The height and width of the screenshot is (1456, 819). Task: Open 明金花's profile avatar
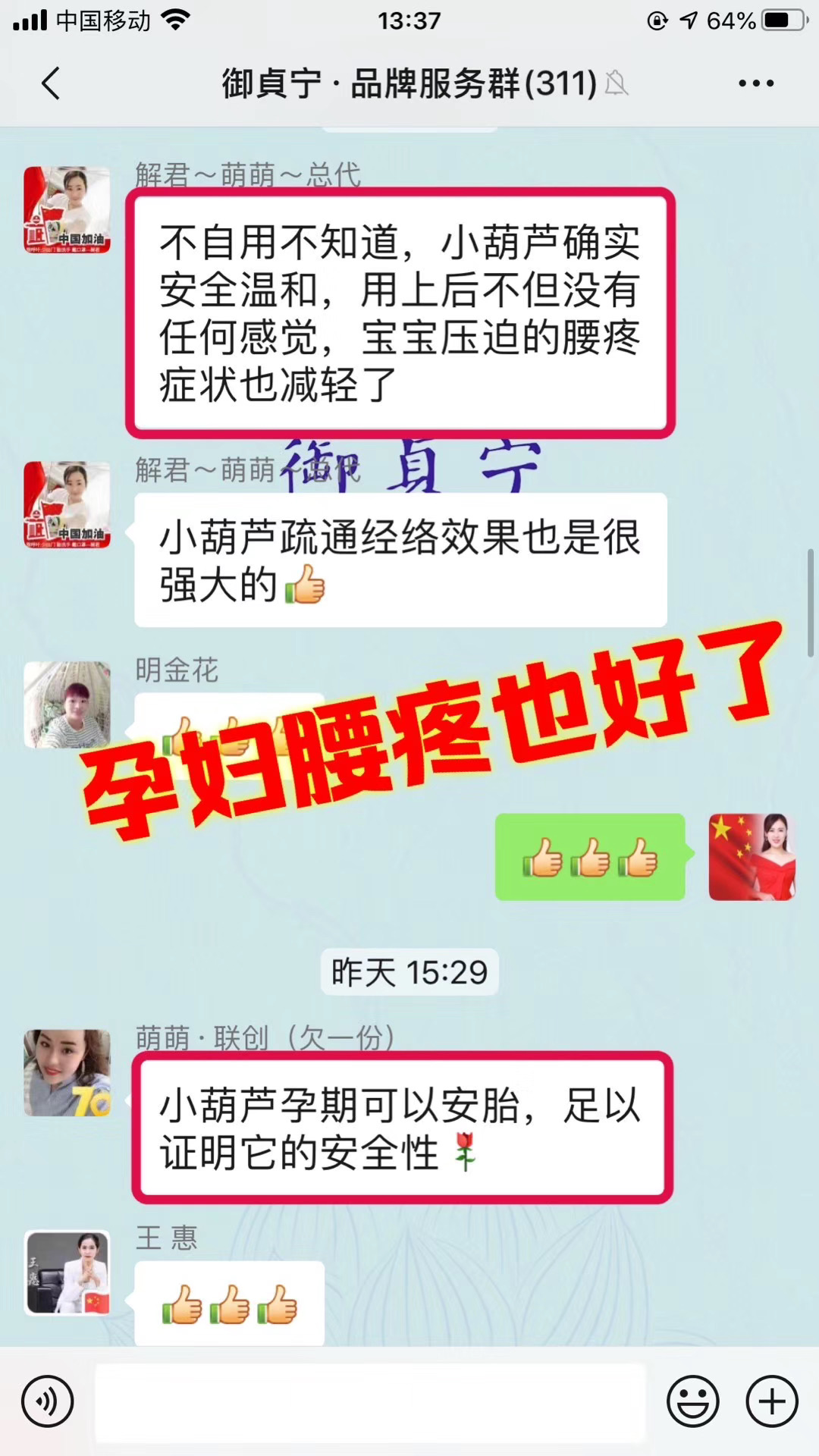tap(67, 704)
